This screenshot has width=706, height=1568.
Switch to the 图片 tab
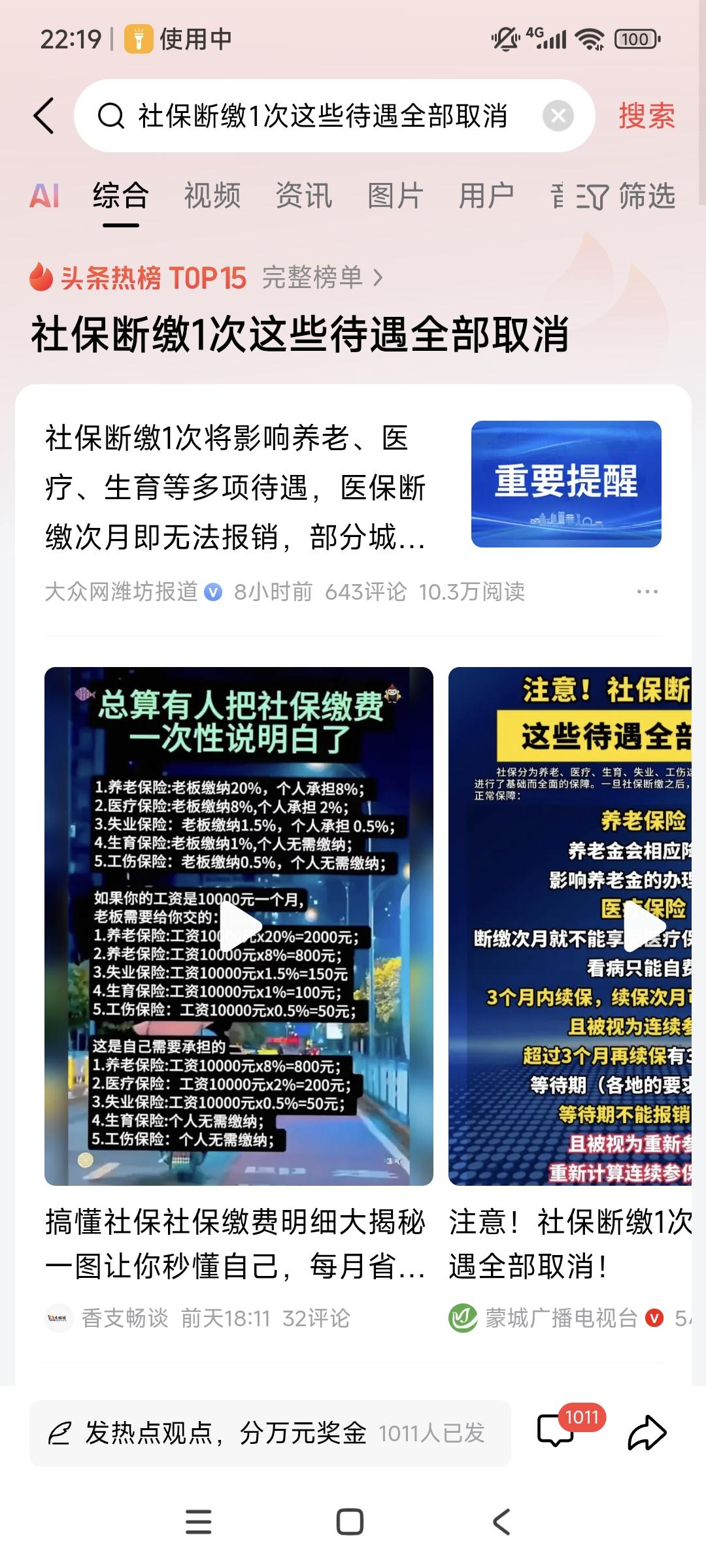394,196
